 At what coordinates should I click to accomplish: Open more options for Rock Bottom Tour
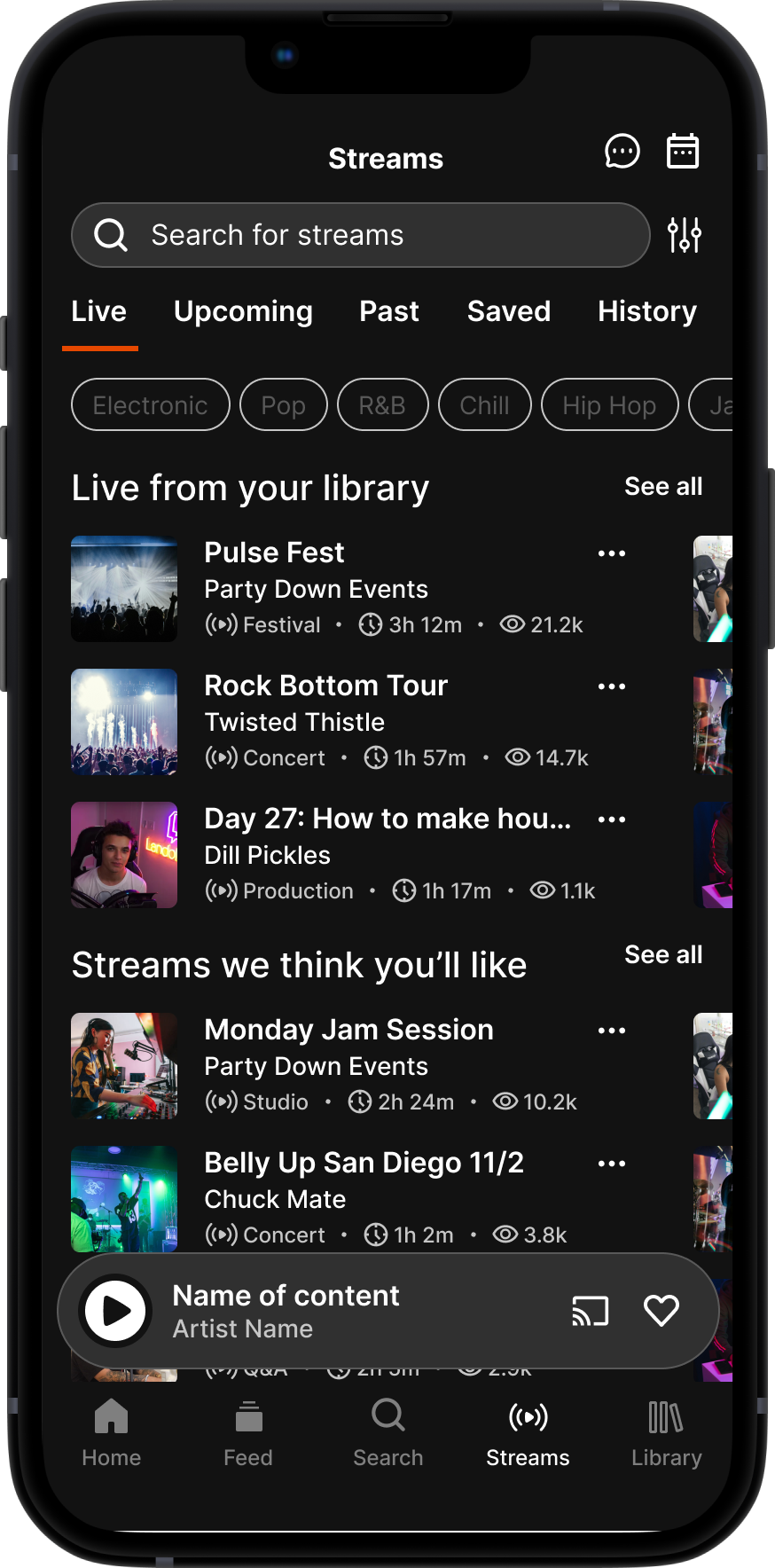pos(612,686)
